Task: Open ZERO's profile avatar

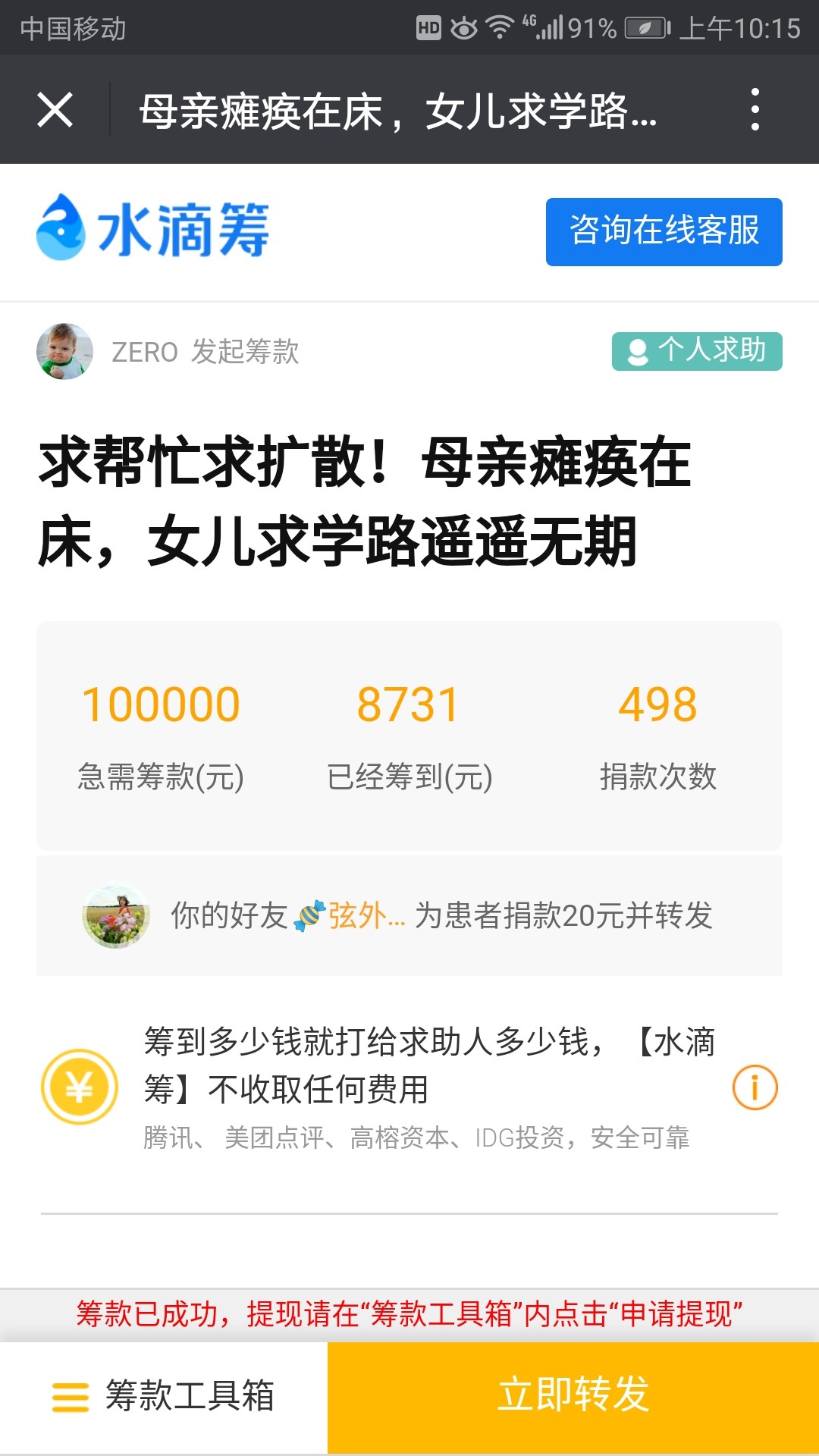Action: click(65, 351)
